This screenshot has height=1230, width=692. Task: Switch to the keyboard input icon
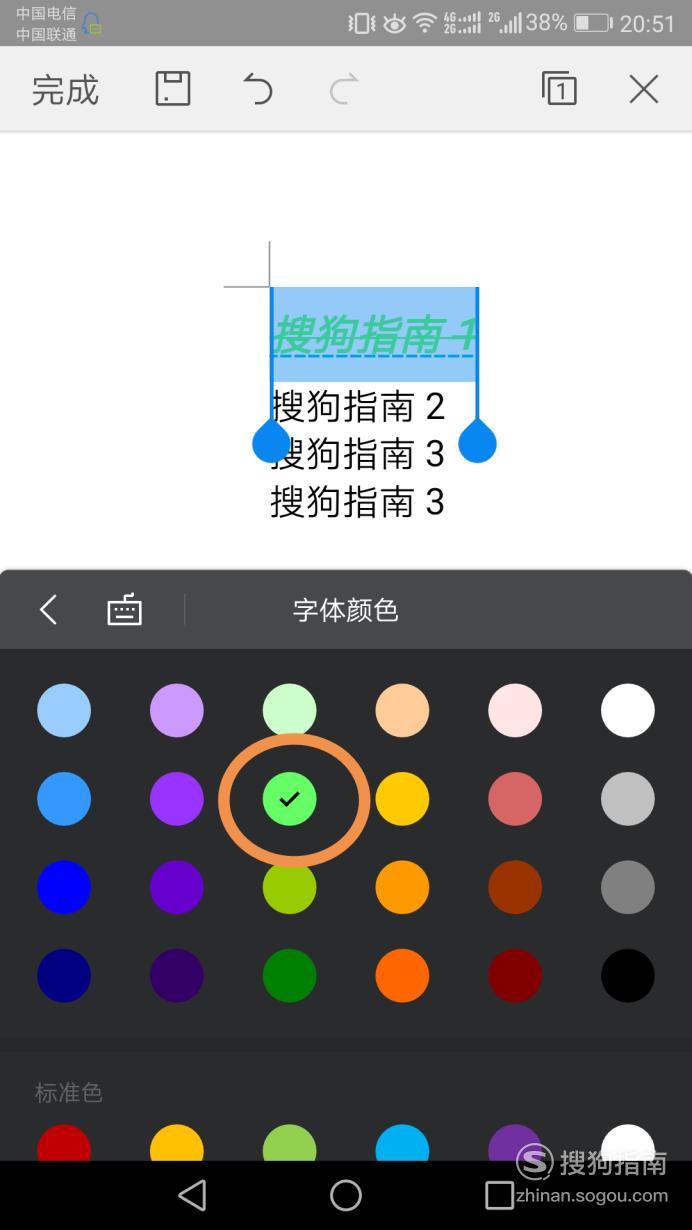pyautogui.click(x=125, y=609)
